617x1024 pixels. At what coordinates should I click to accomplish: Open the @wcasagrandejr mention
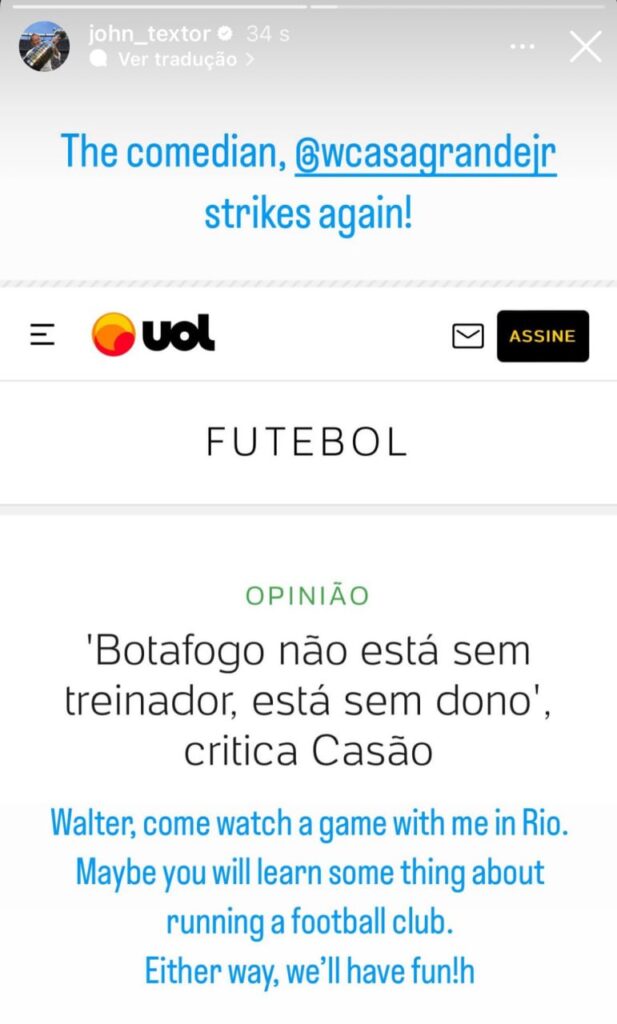pos(426,154)
